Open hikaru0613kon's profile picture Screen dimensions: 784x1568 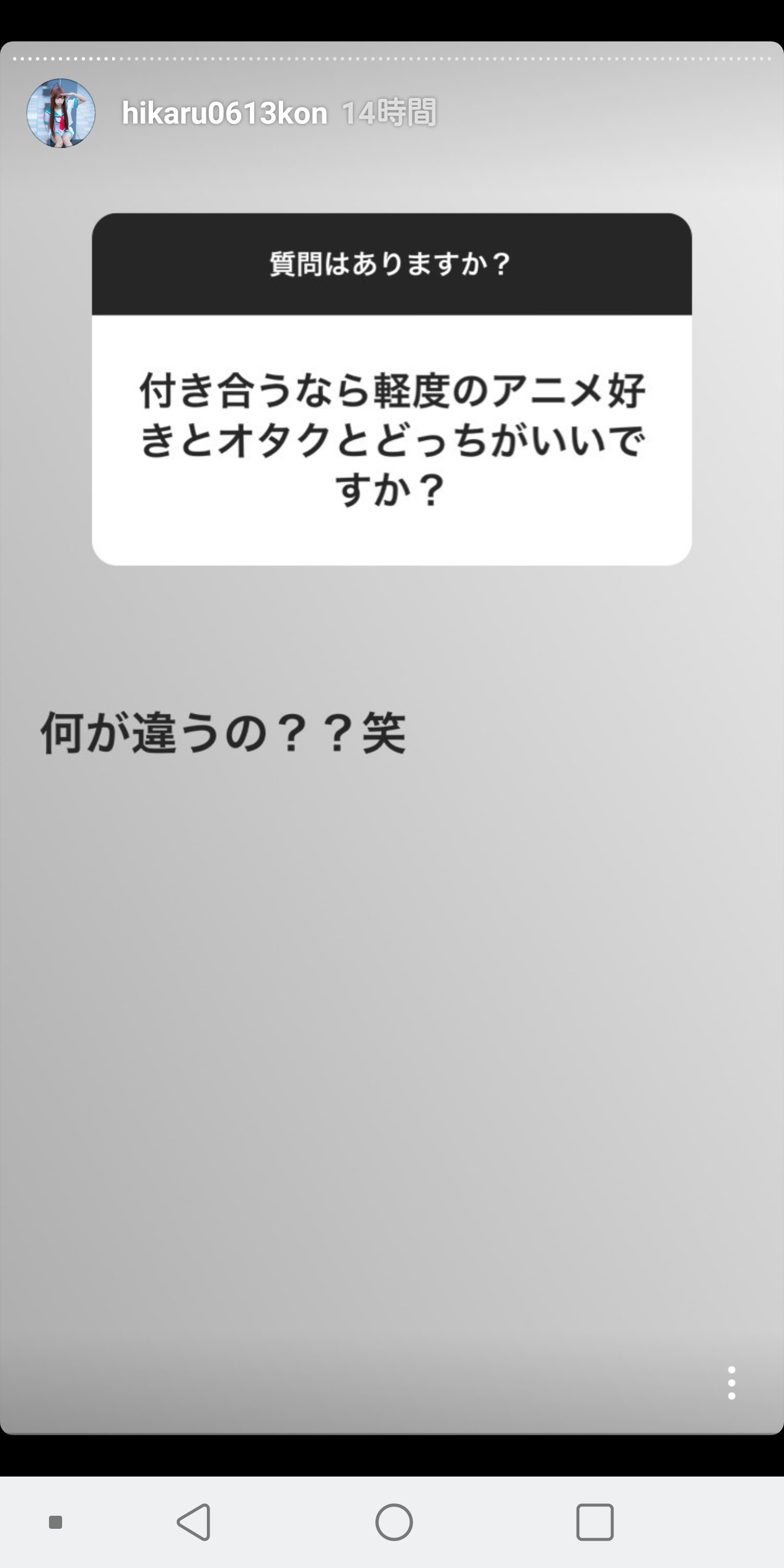pos(61,113)
